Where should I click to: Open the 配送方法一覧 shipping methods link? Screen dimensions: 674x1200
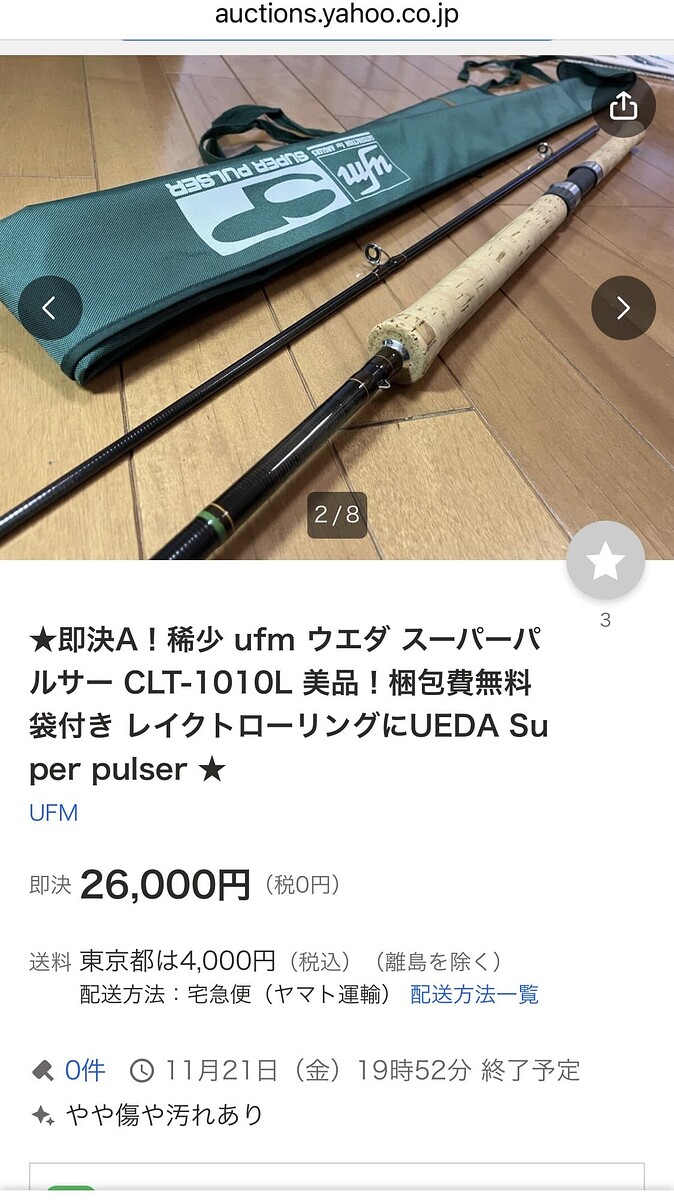(x=474, y=994)
